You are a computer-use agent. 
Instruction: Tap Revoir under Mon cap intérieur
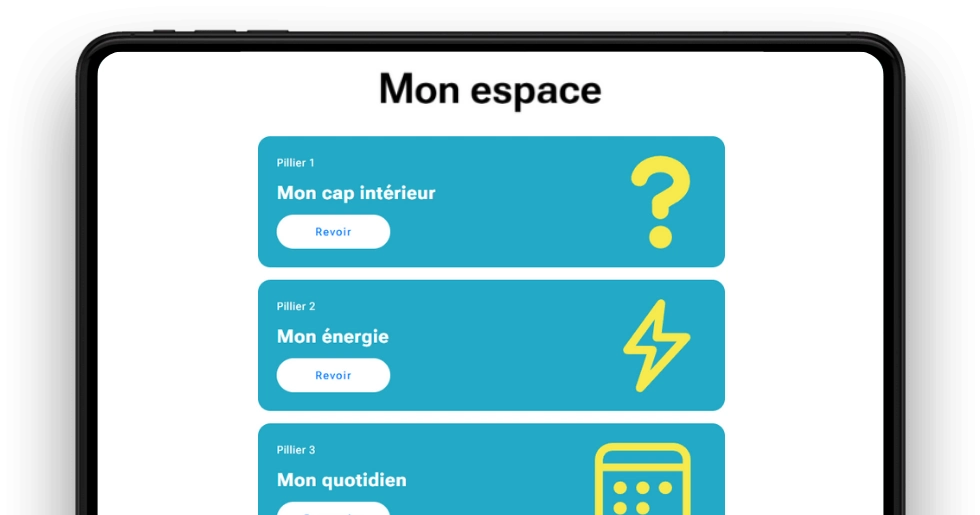tap(333, 231)
